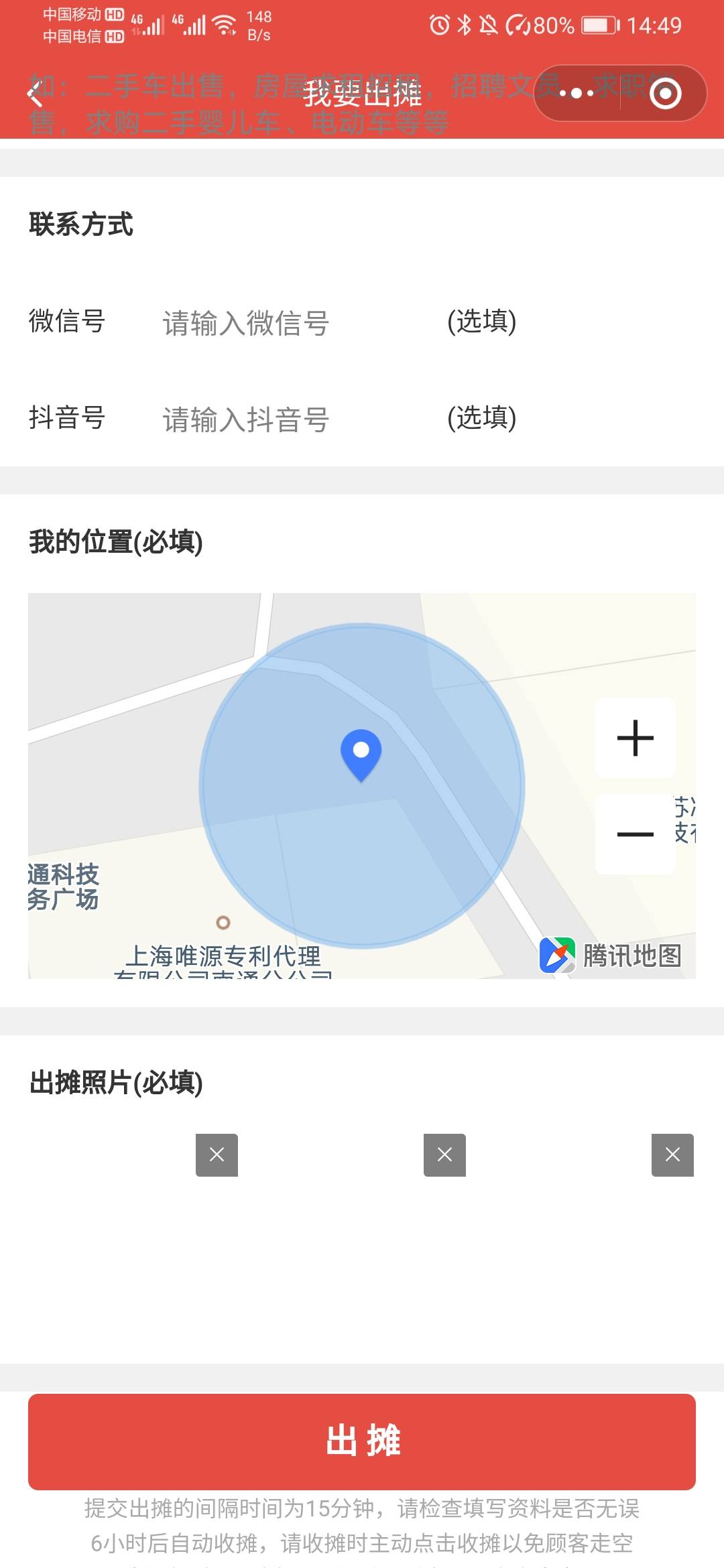724x1568 pixels.
Task: Close the mini program via circle icon
Action: pos(665,93)
